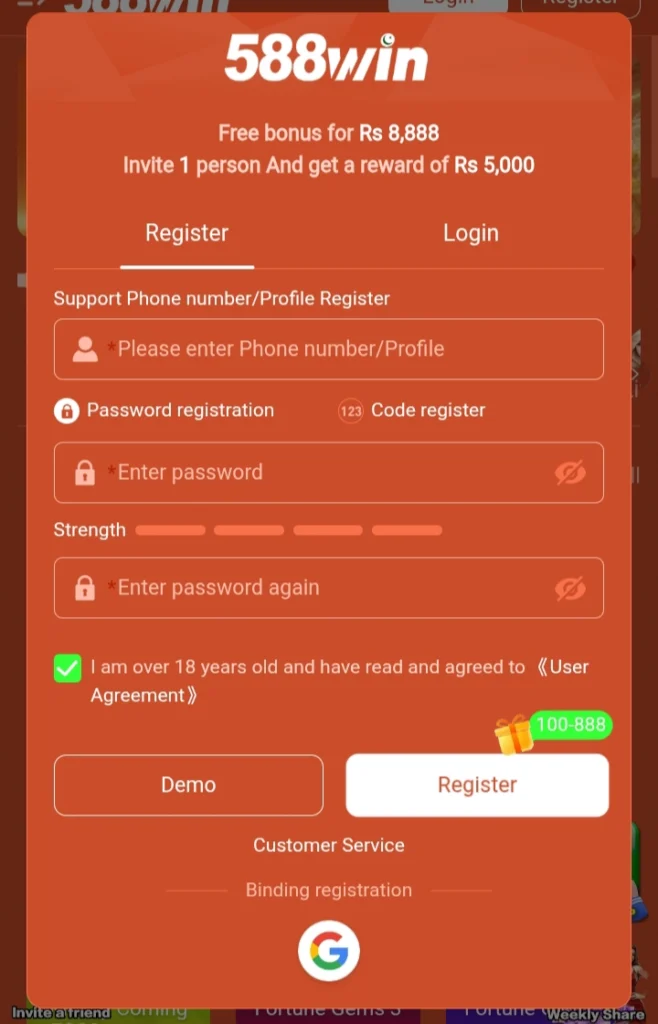Viewport: 658px width, 1024px height.
Task: Try the Demo button
Action: click(188, 785)
